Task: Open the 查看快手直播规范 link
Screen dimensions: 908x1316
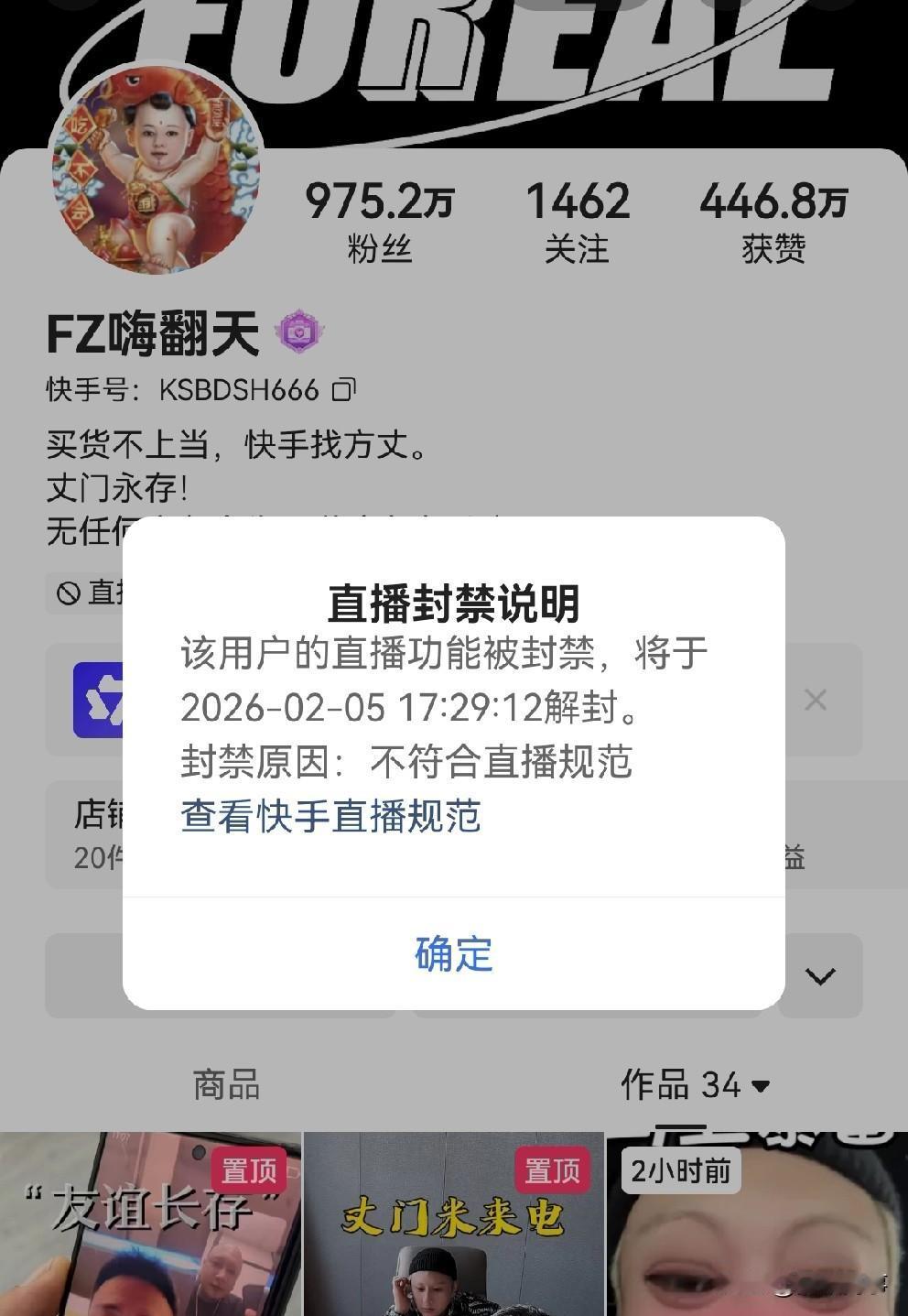Action: (x=329, y=819)
